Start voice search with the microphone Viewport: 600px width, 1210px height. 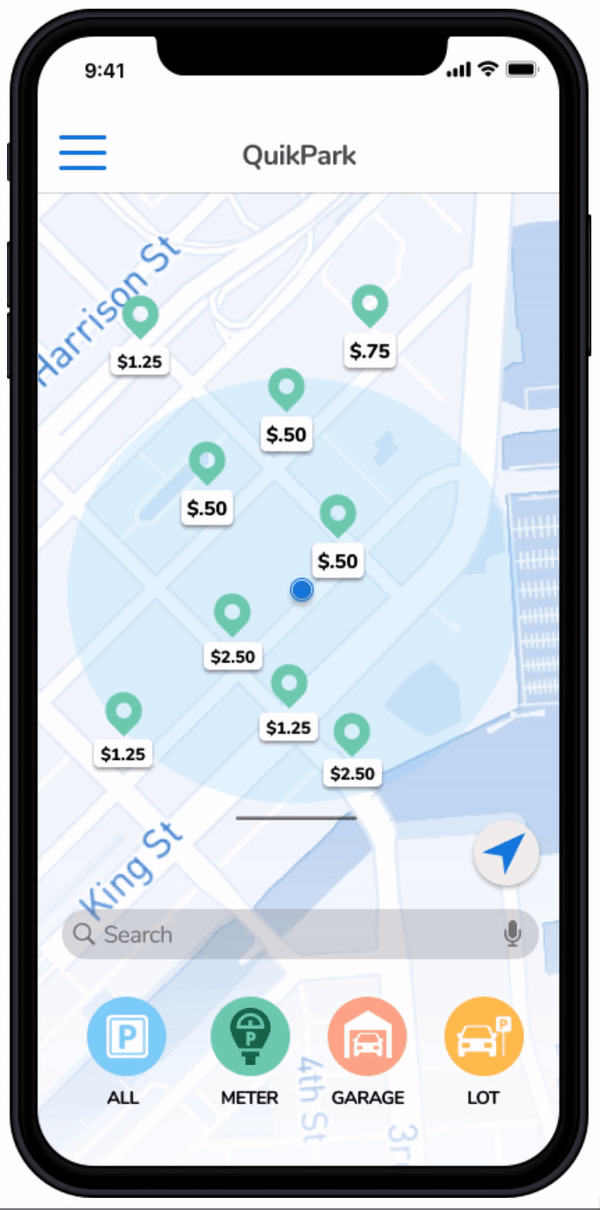513,935
